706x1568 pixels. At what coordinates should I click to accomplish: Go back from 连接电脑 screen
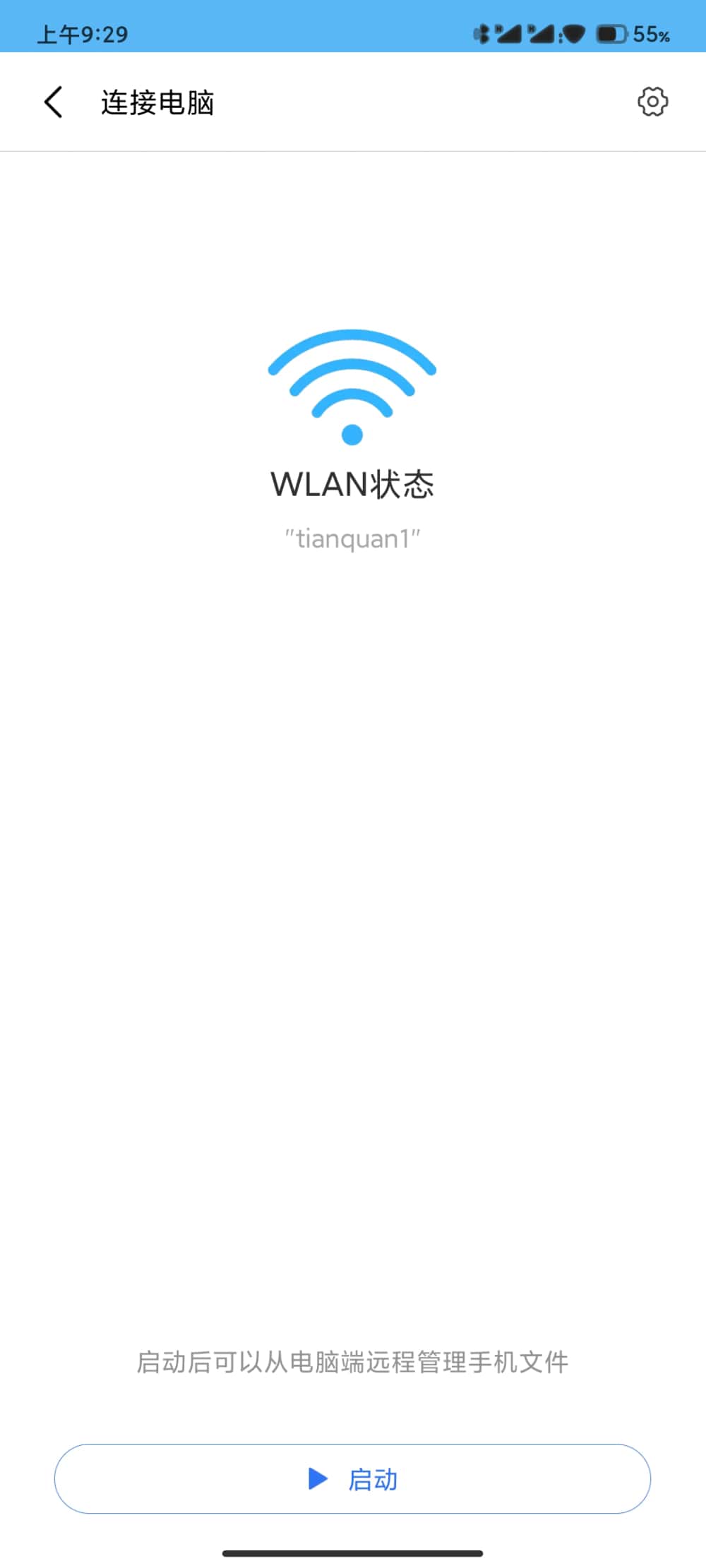click(54, 102)
